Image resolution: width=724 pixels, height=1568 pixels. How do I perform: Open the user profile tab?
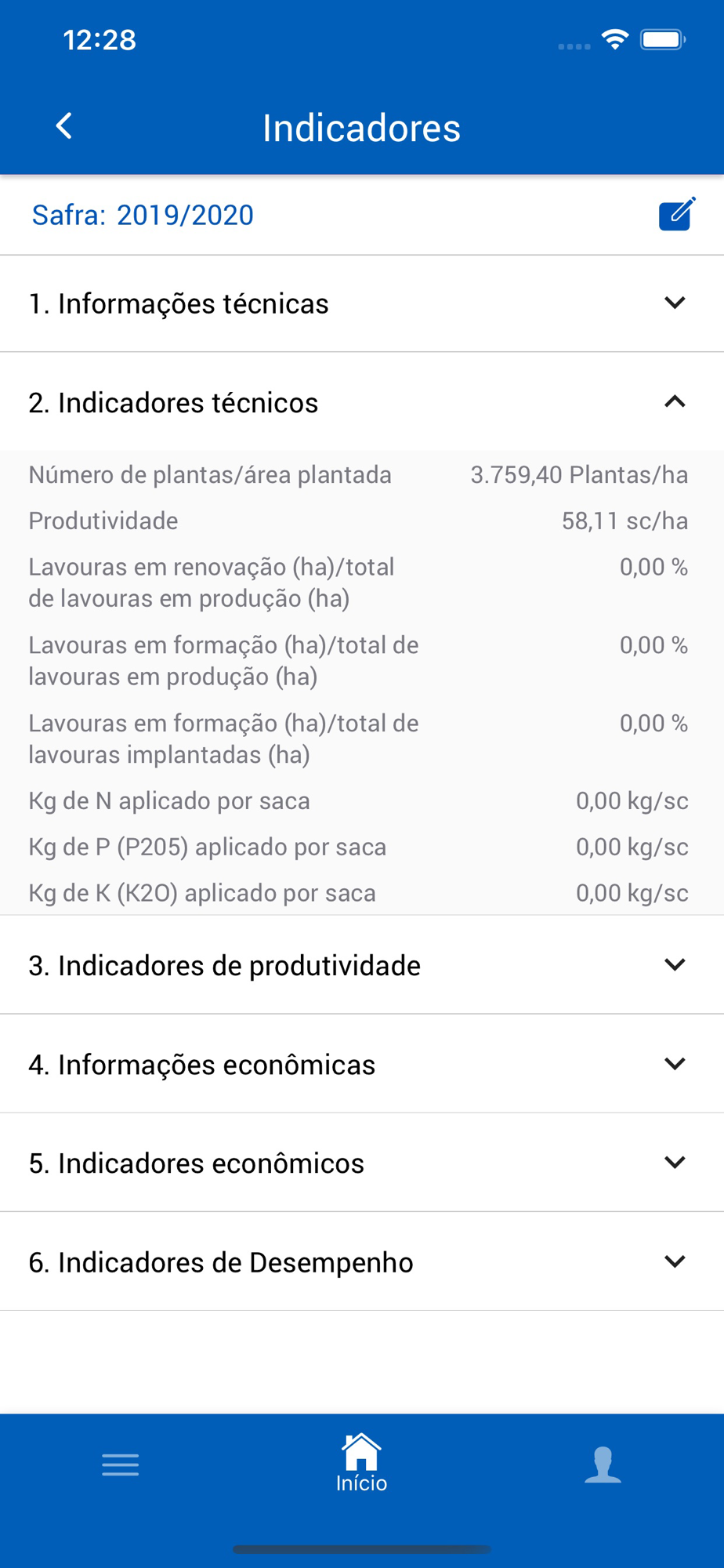click(x=603, y=1465)
